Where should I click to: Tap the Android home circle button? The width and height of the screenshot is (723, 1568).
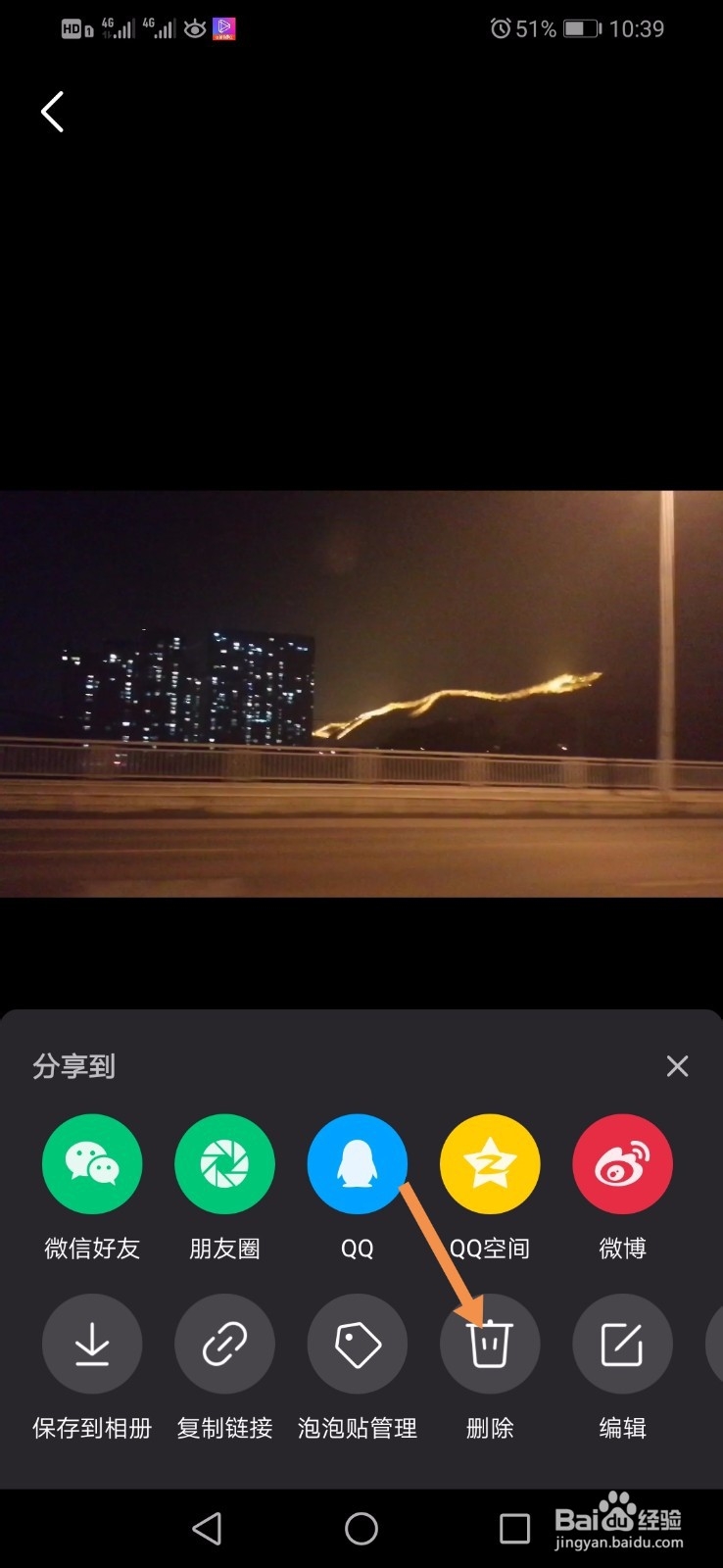click(x=361, y=1528)
